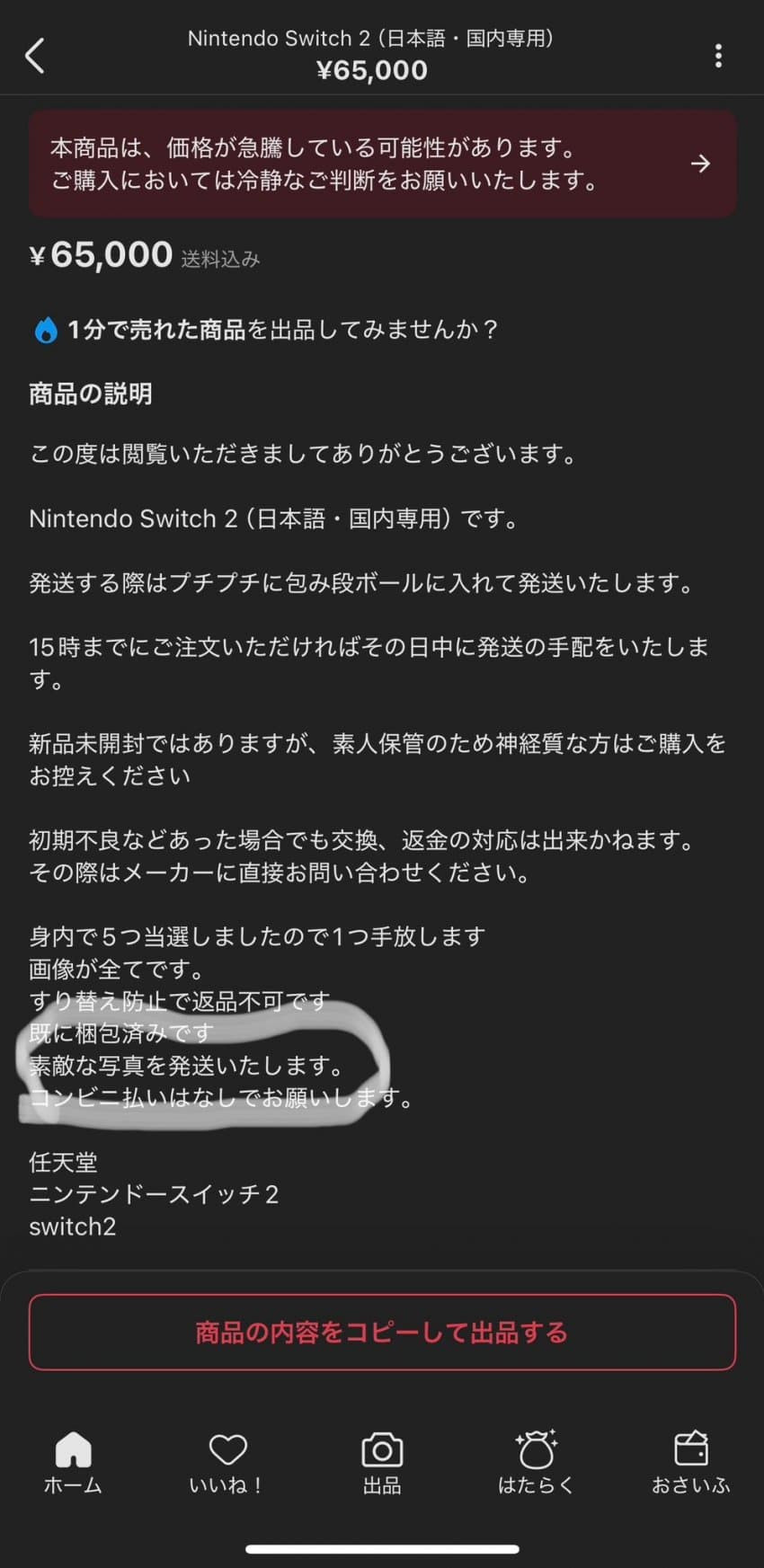Open the price surge warning banner
Image resolution: width=764 pixels, height=1568 pixels.
click(382, 164)
